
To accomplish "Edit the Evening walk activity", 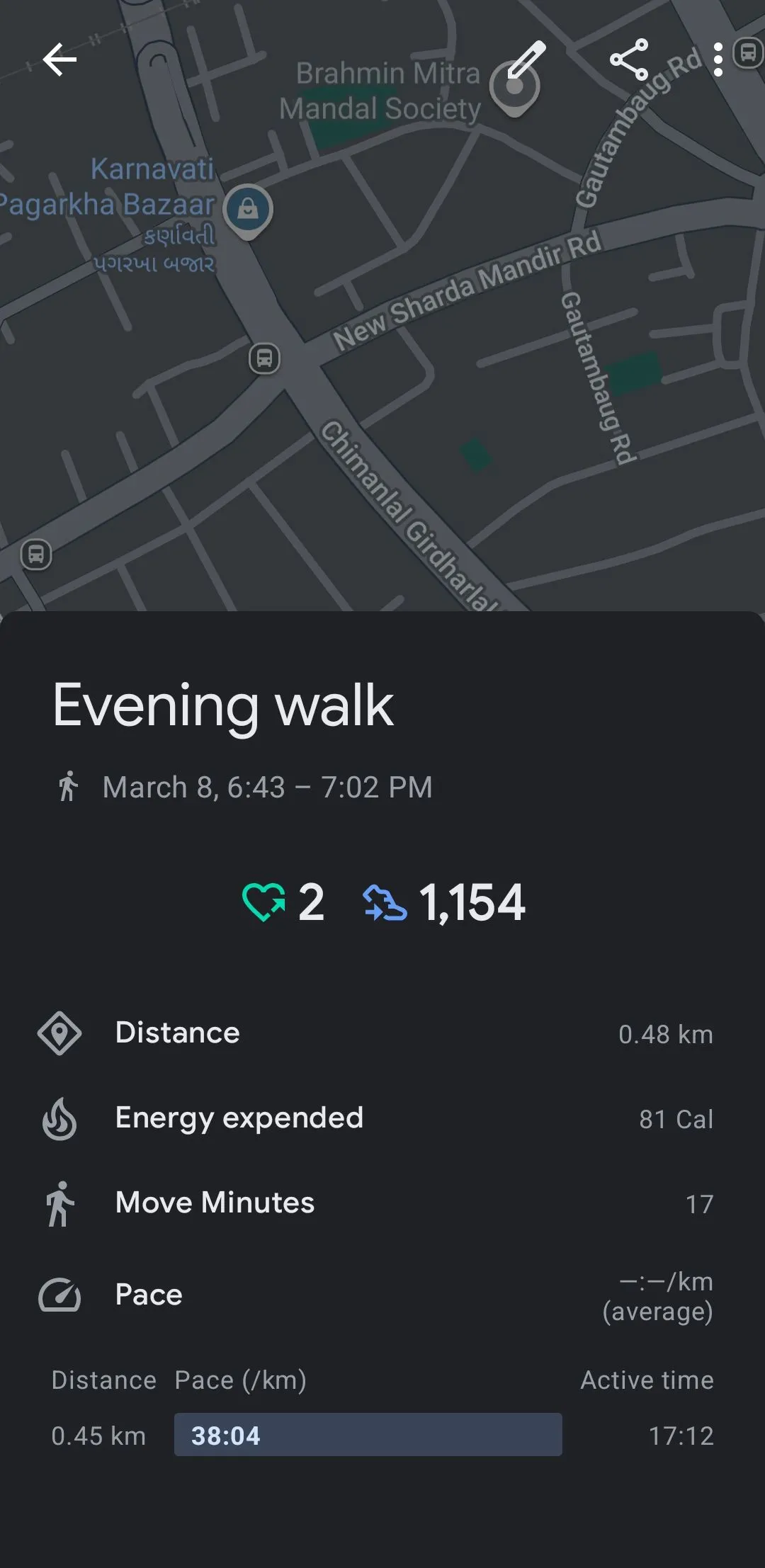I will point(527,59).
